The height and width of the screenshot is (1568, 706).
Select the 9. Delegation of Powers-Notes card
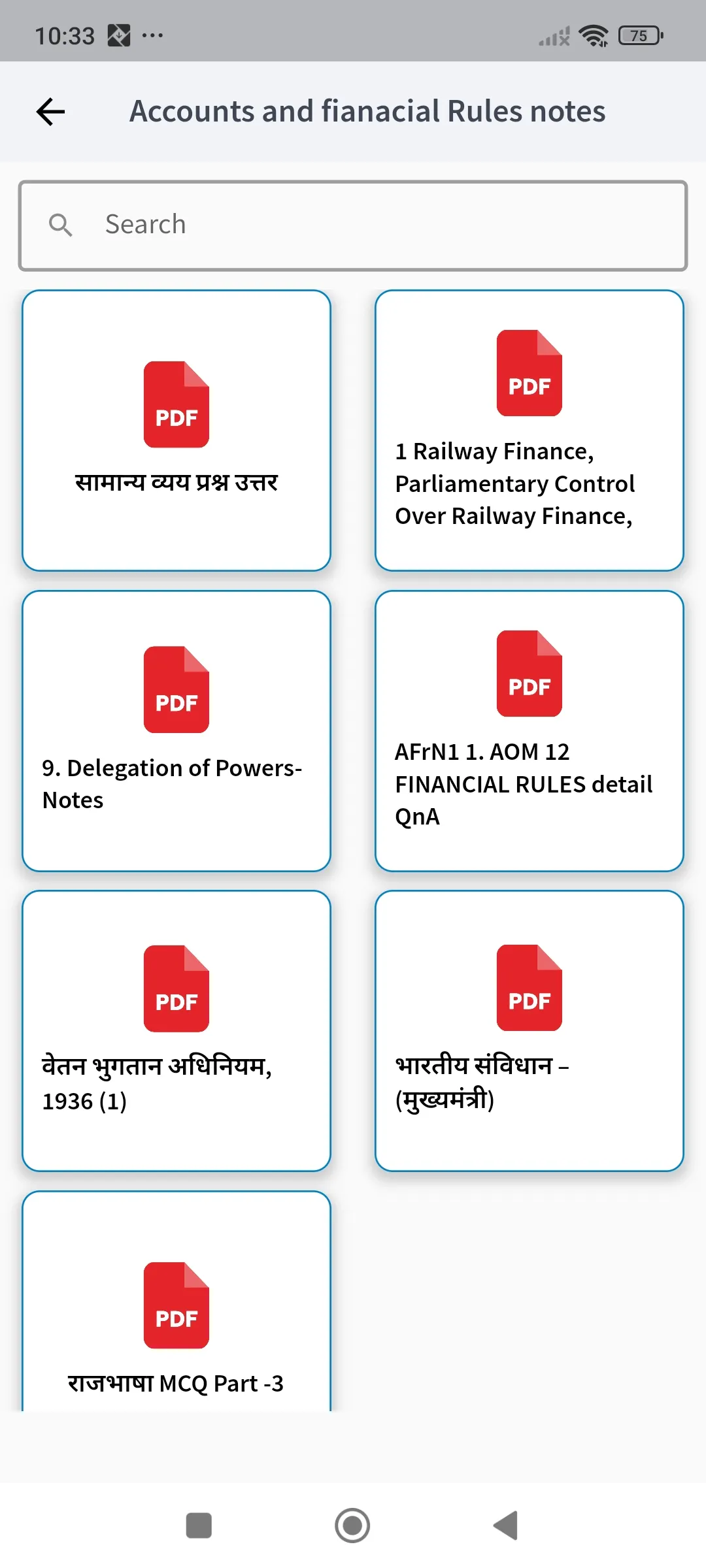coord(175,732)
